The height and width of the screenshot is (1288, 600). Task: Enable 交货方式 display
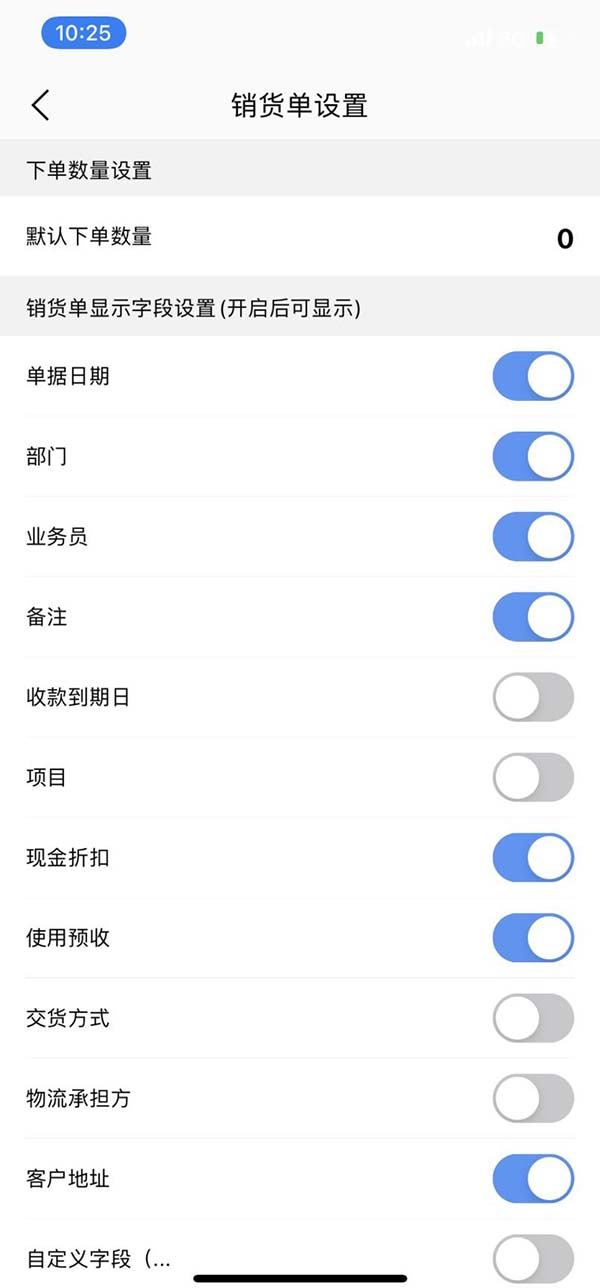point(533,1018)
